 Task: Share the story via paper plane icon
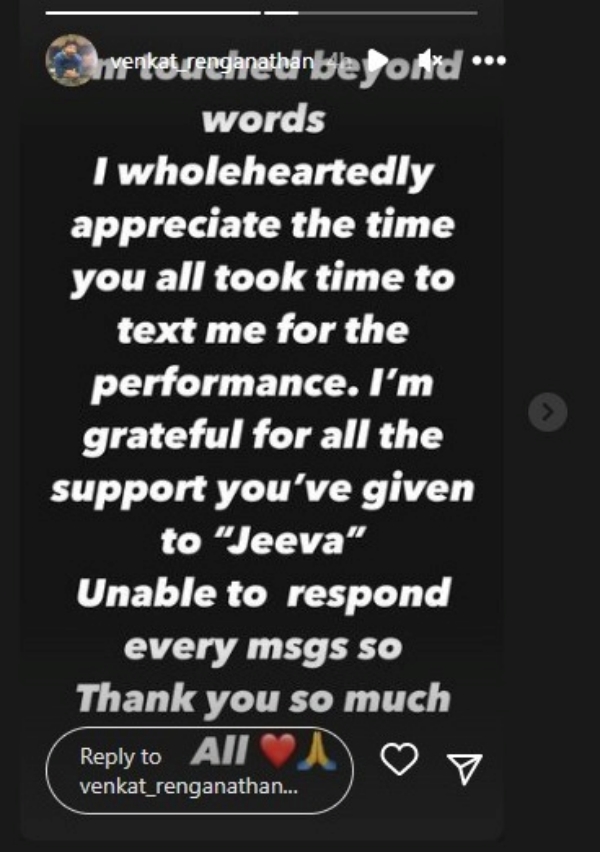[465, 766]
